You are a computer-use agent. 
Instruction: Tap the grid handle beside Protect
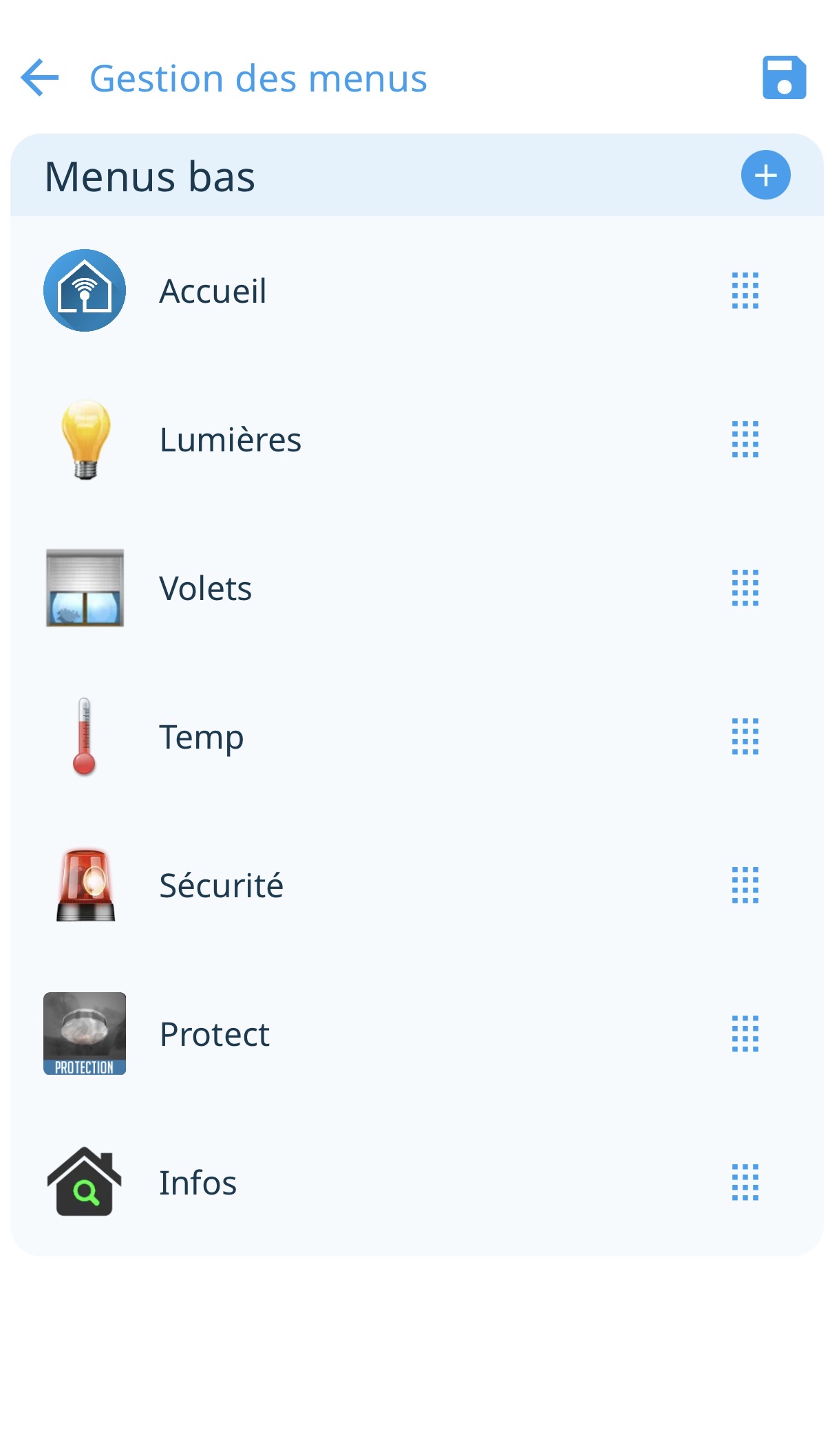tap(745, 1034)
